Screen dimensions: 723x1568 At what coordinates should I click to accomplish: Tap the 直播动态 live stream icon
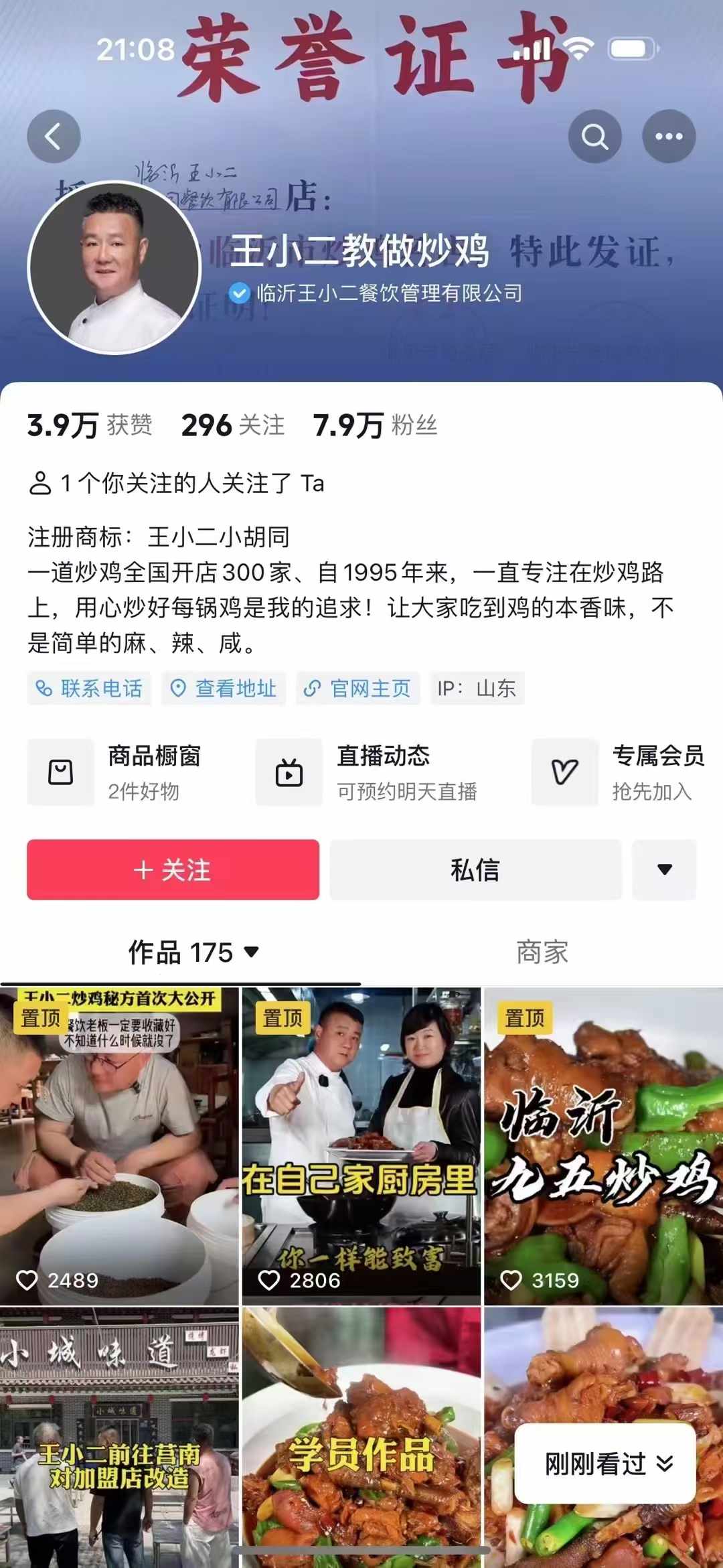pos(289,772)
